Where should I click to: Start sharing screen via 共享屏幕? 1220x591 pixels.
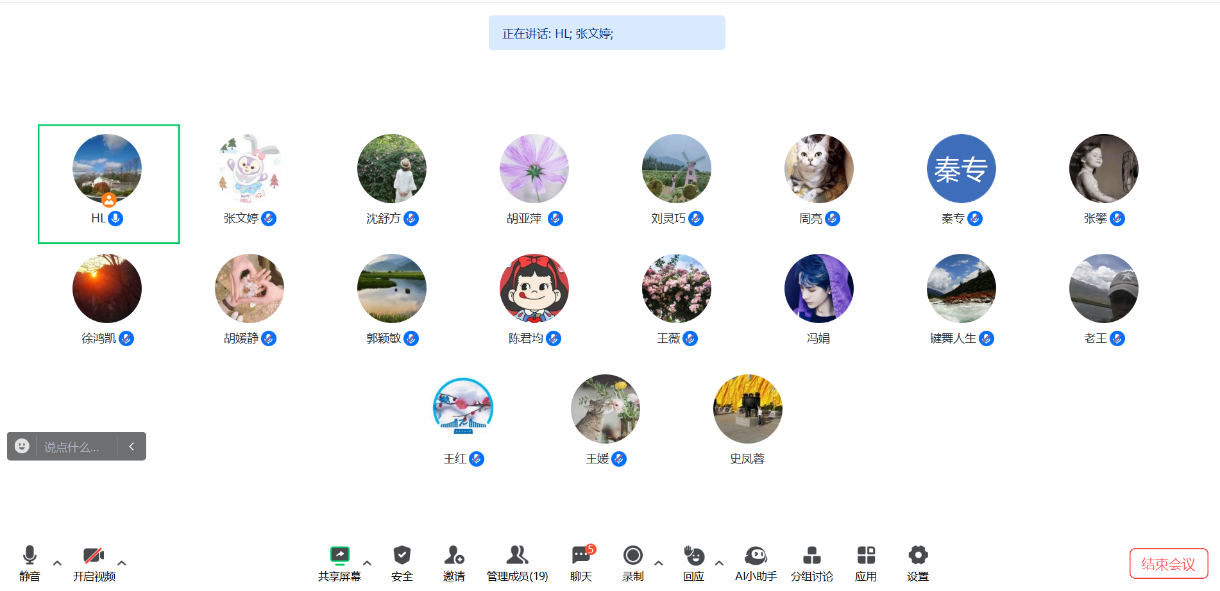coord(340,562)
